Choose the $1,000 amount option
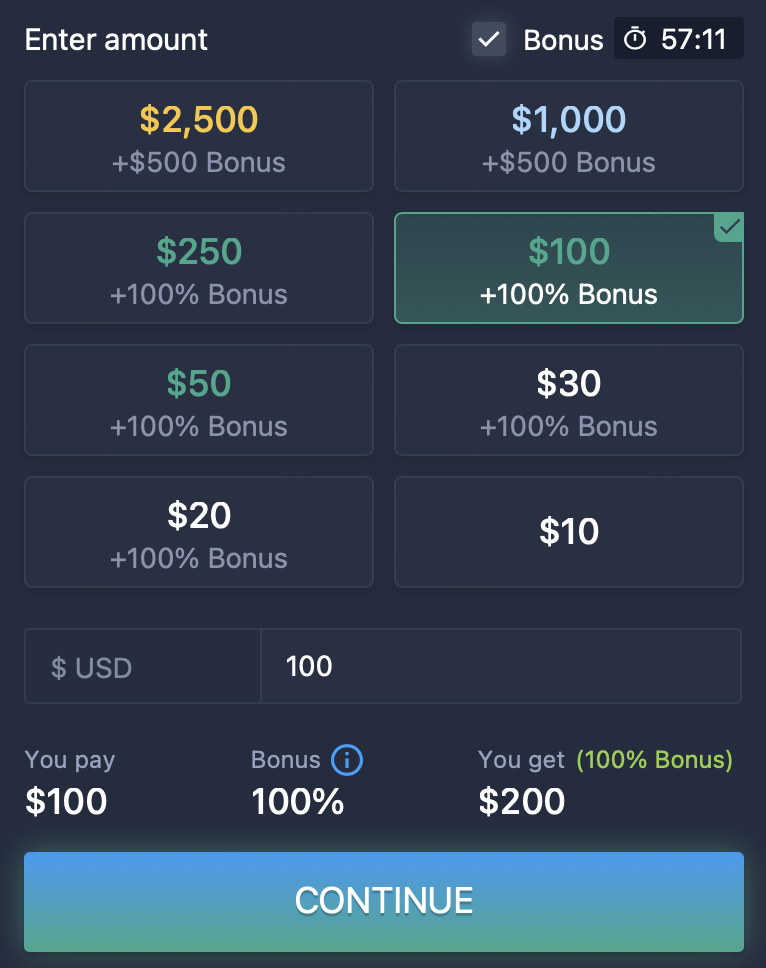766x968 pixels. pos(568,136)
